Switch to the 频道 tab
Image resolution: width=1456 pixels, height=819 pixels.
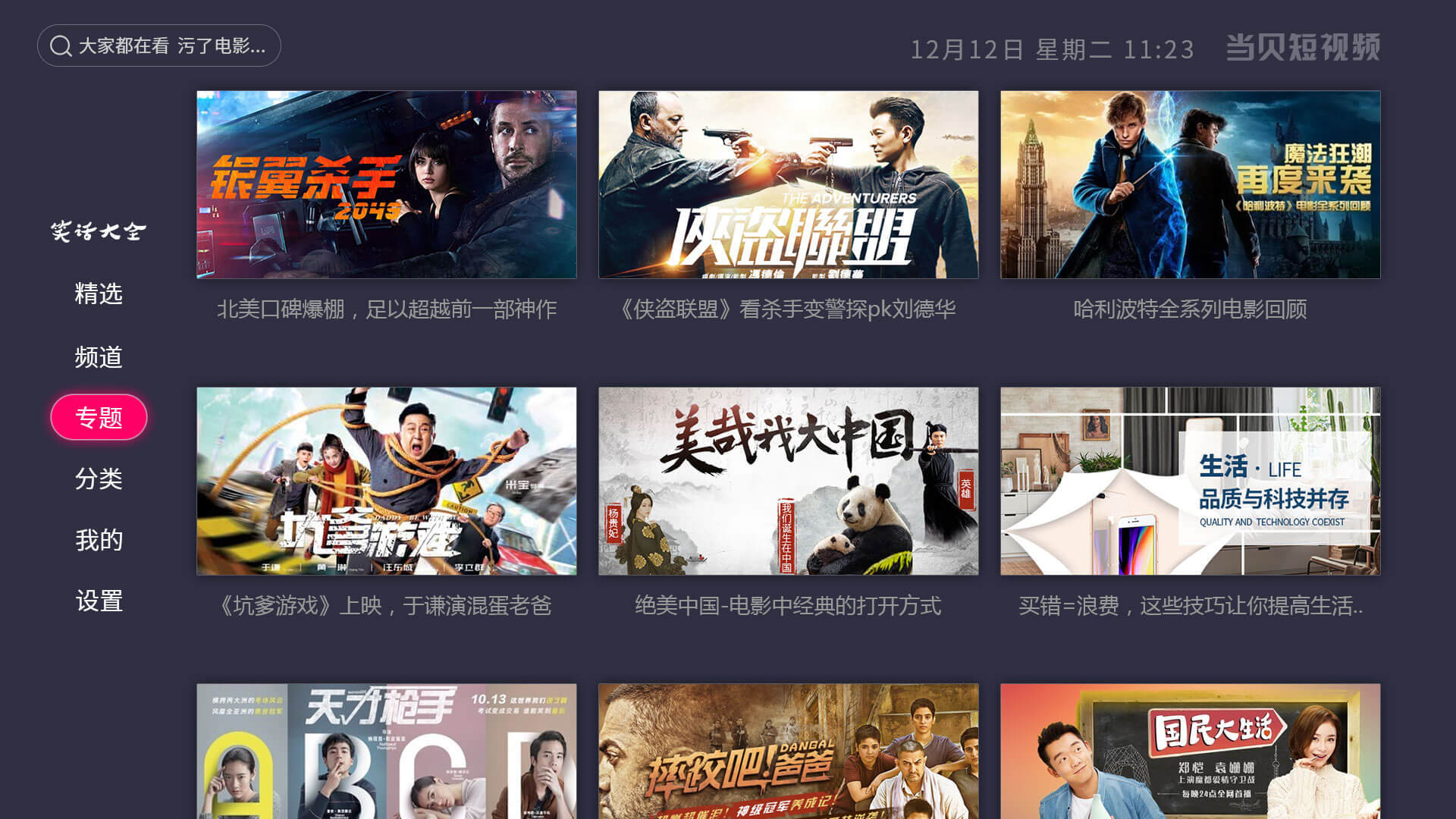[x=99, y=356]
